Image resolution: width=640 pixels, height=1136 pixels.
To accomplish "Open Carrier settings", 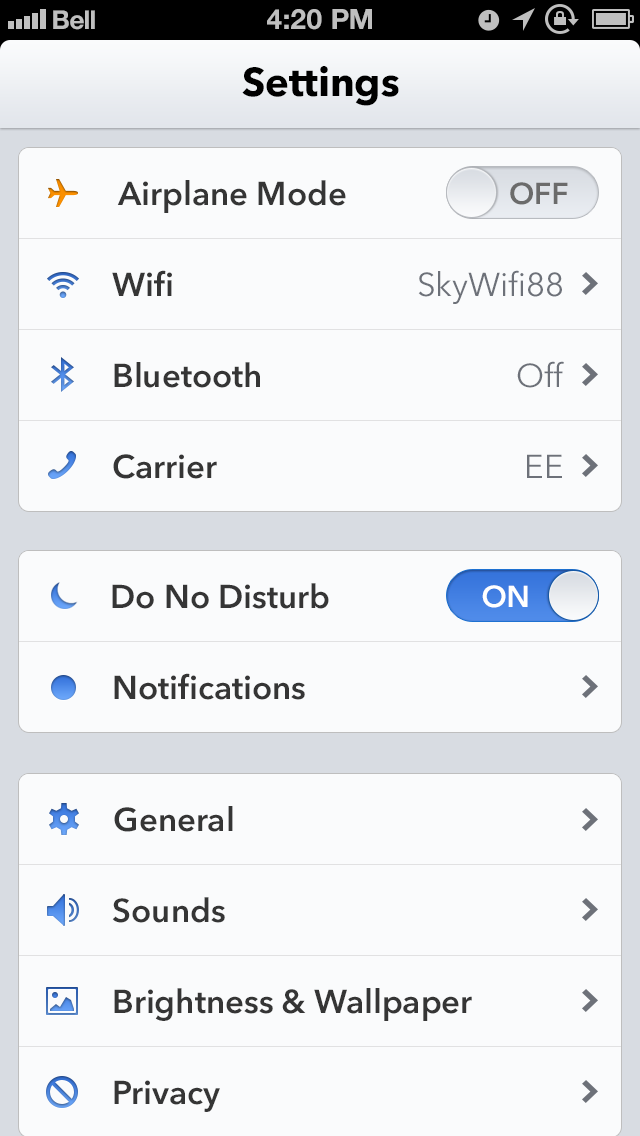I will click(320, 467).
